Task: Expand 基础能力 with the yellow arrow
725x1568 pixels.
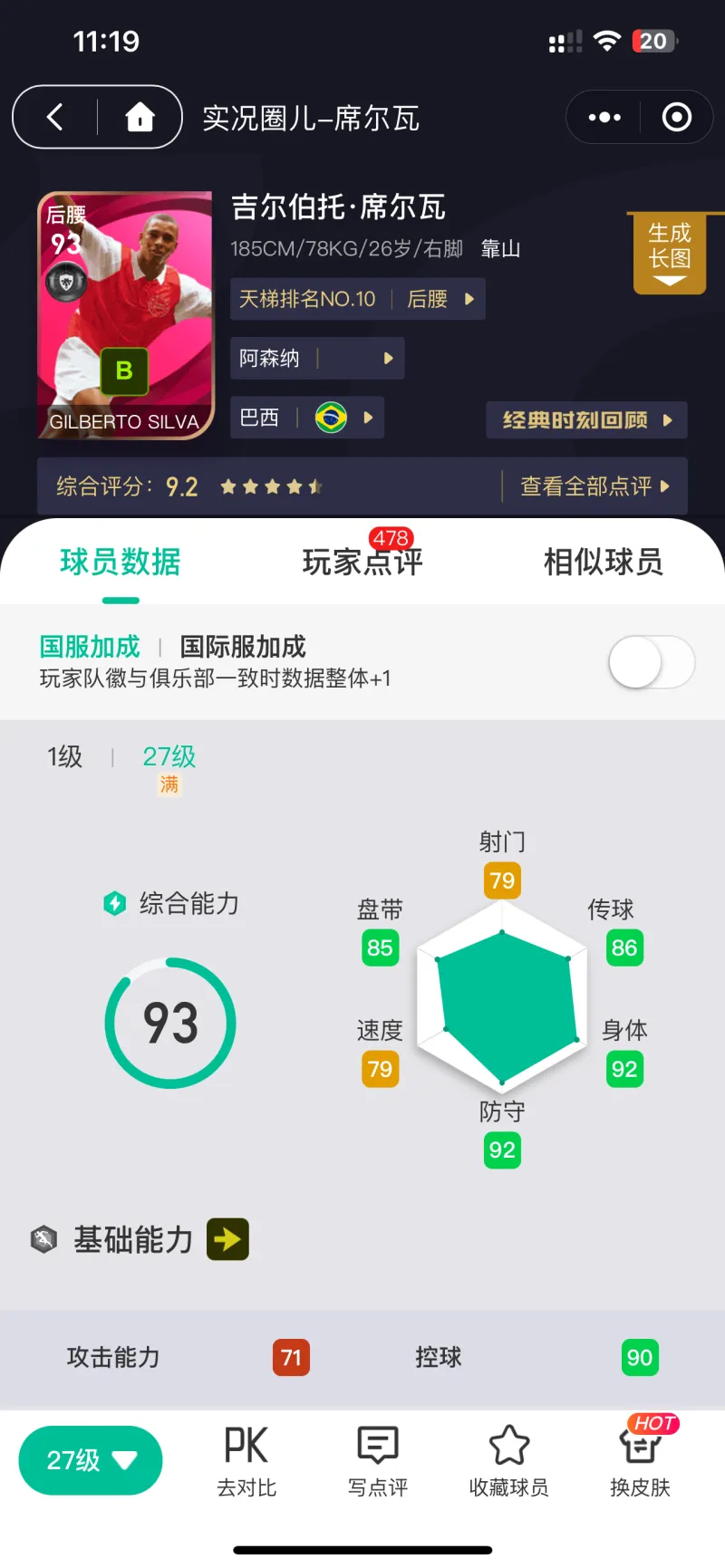Action: tap(227, 1239)
